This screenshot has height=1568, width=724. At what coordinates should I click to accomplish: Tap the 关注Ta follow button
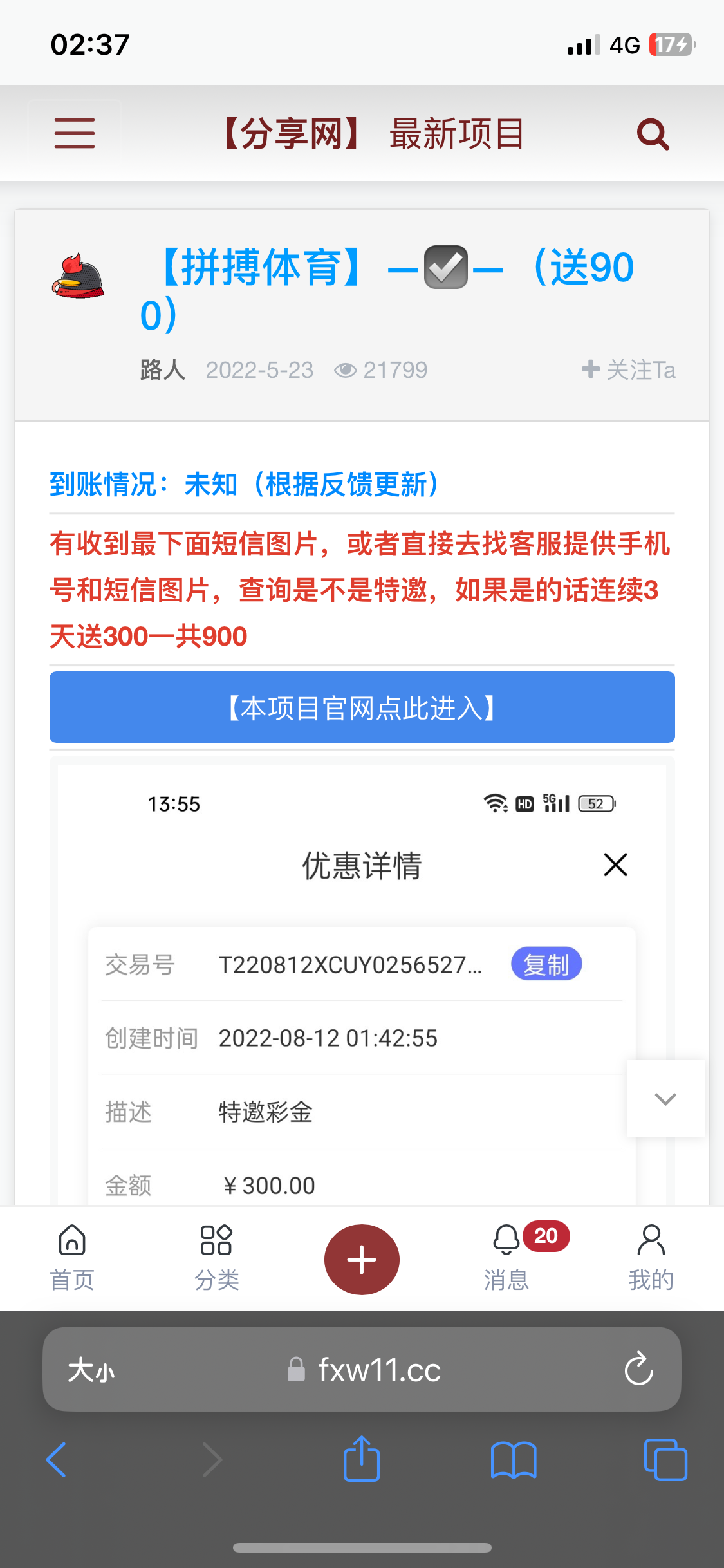629,370
